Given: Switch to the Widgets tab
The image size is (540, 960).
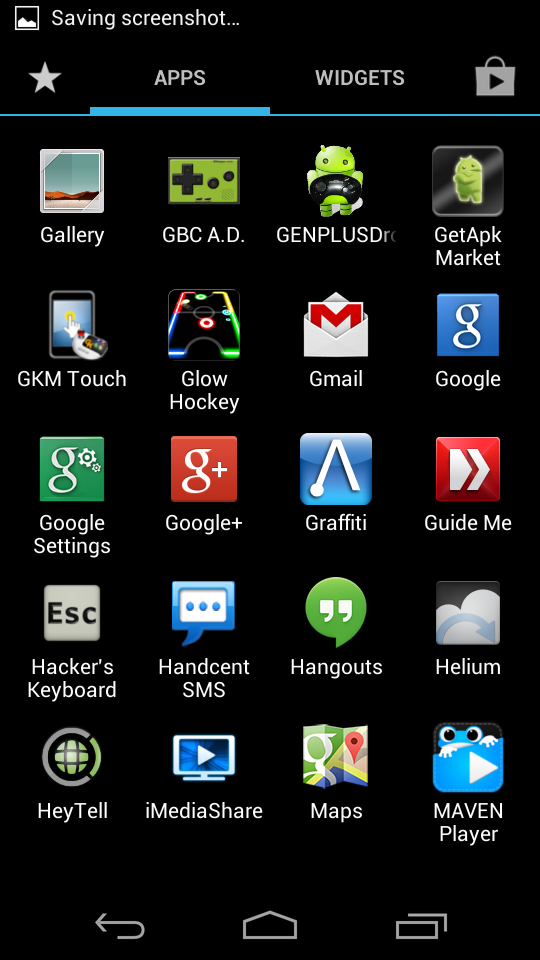Looking at the screenshot, I should (x=360, y=78).
